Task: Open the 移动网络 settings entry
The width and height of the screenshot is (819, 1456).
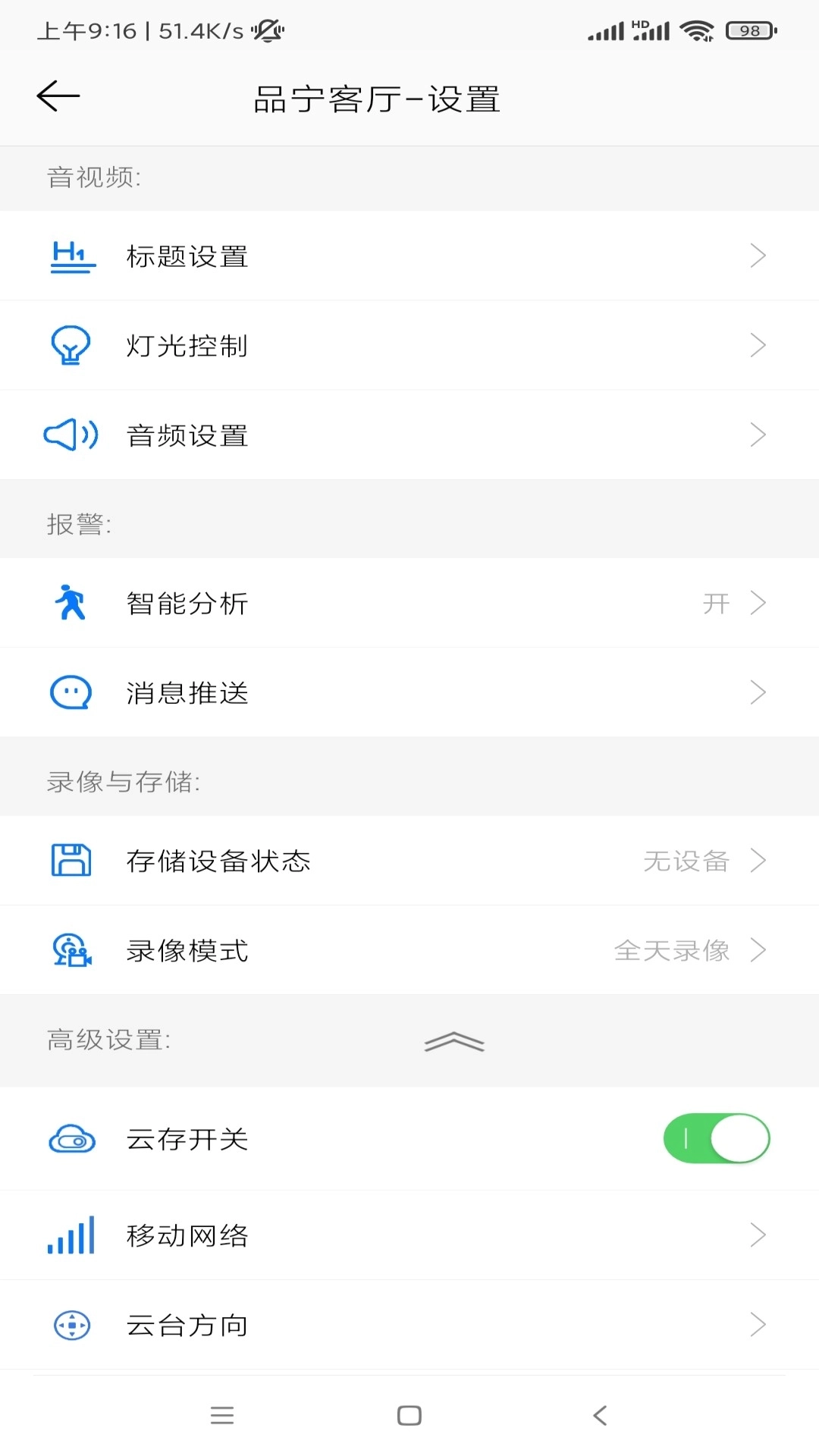Action: pyautogui.click(x=409, y=1235)
